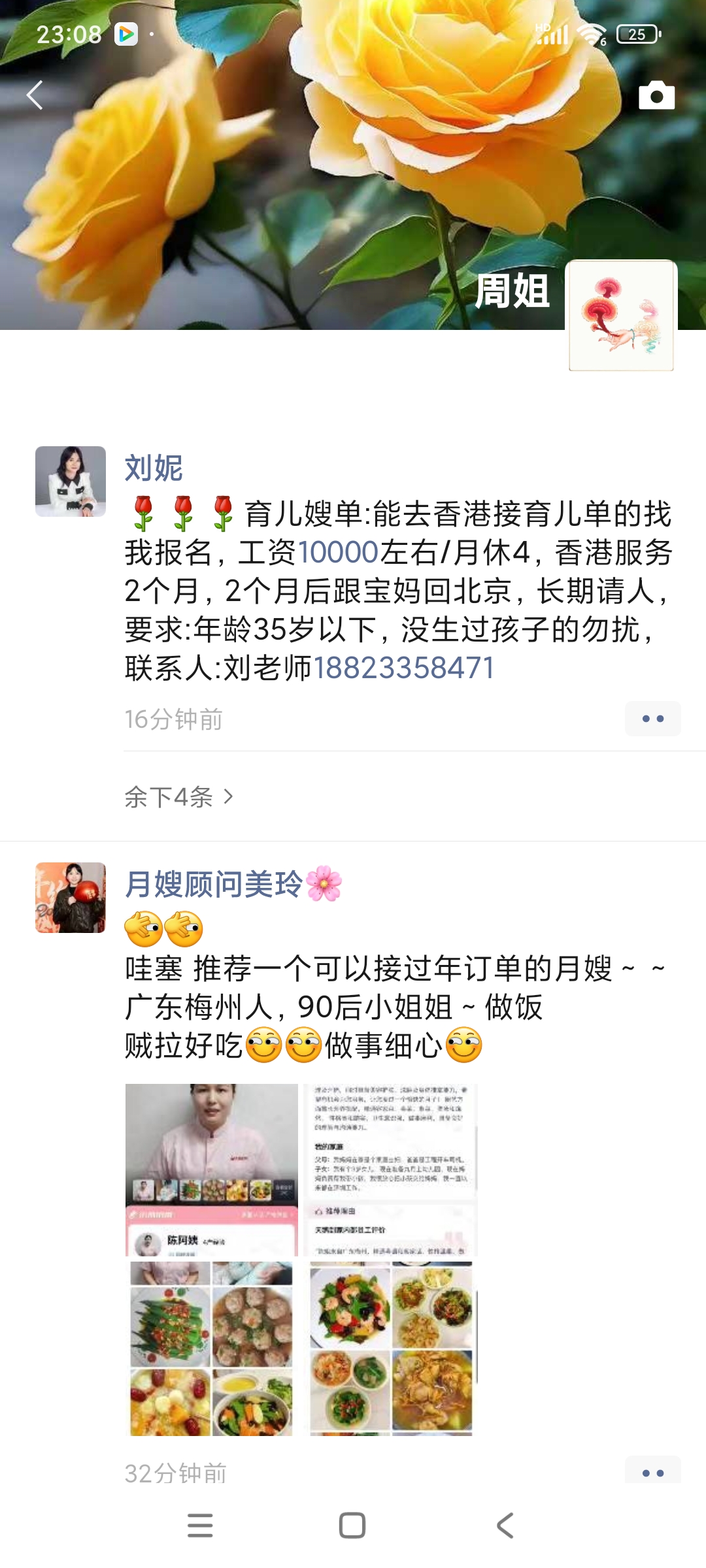This screenshot has width=706, height=1568.
Task: Tap the system home button
Action: coord(352,1526)
